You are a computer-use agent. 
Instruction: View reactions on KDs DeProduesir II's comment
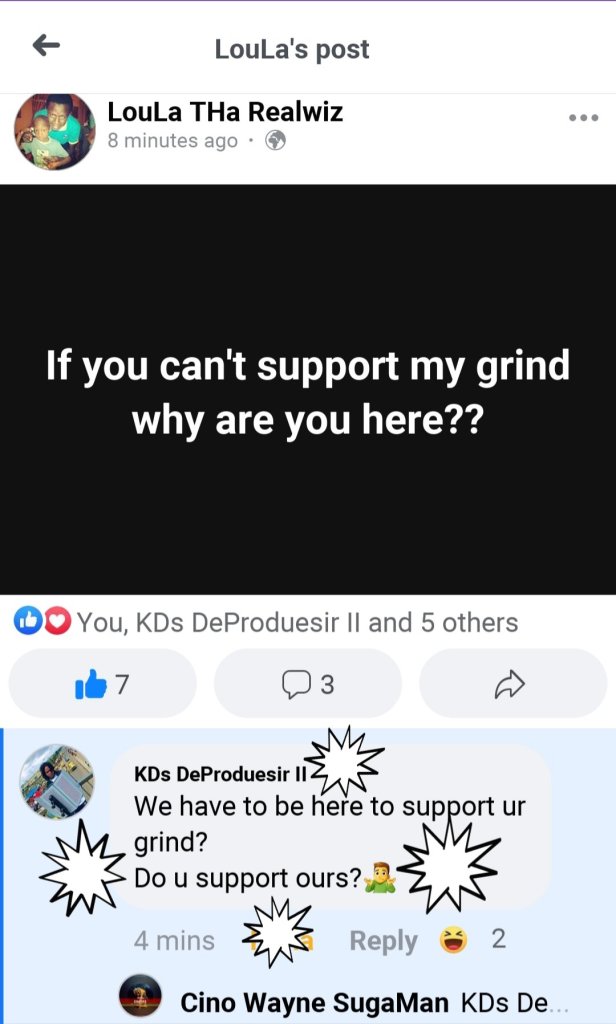pos(470,940)
